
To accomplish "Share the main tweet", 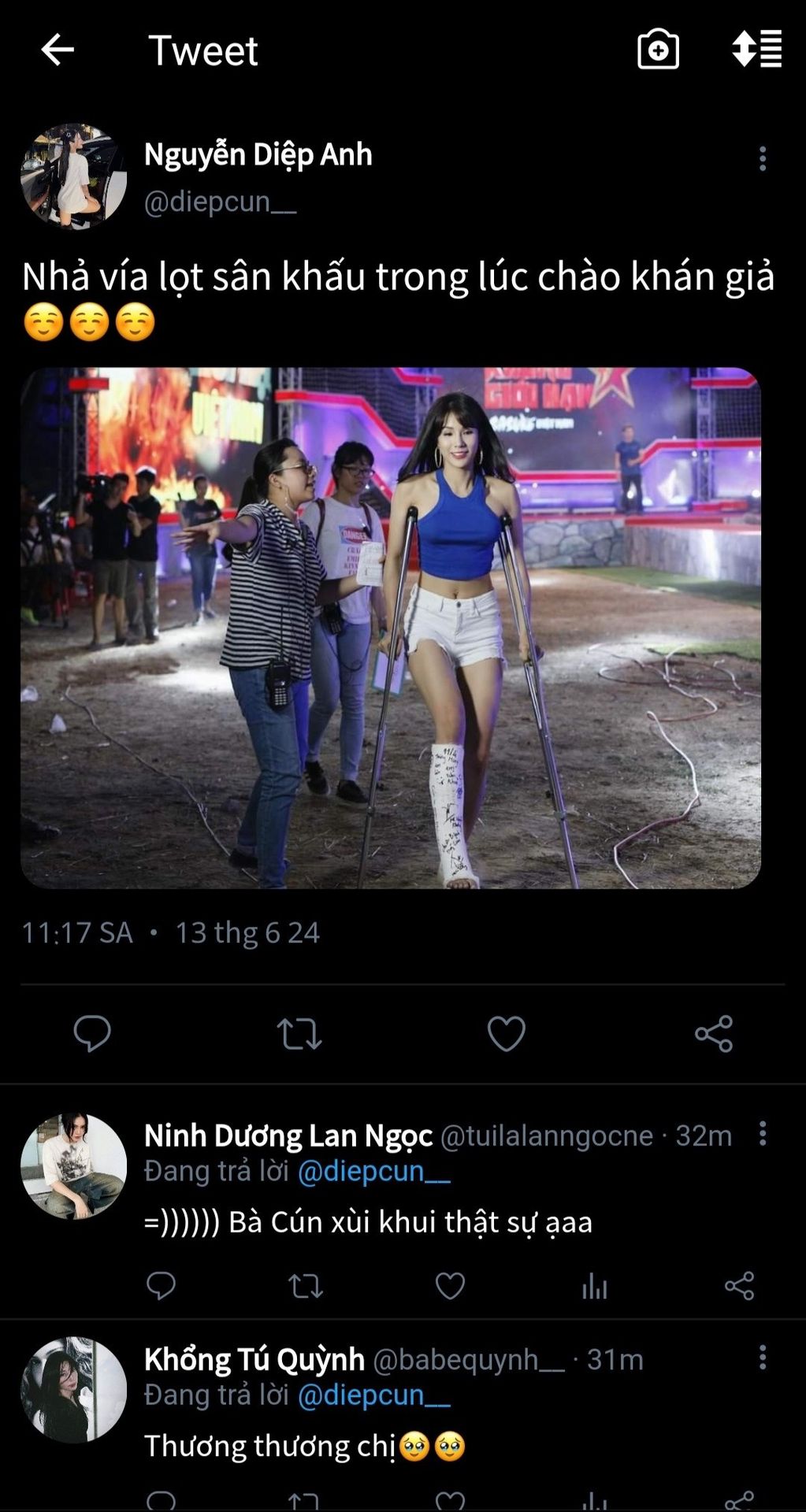I will click(714, 1034).
